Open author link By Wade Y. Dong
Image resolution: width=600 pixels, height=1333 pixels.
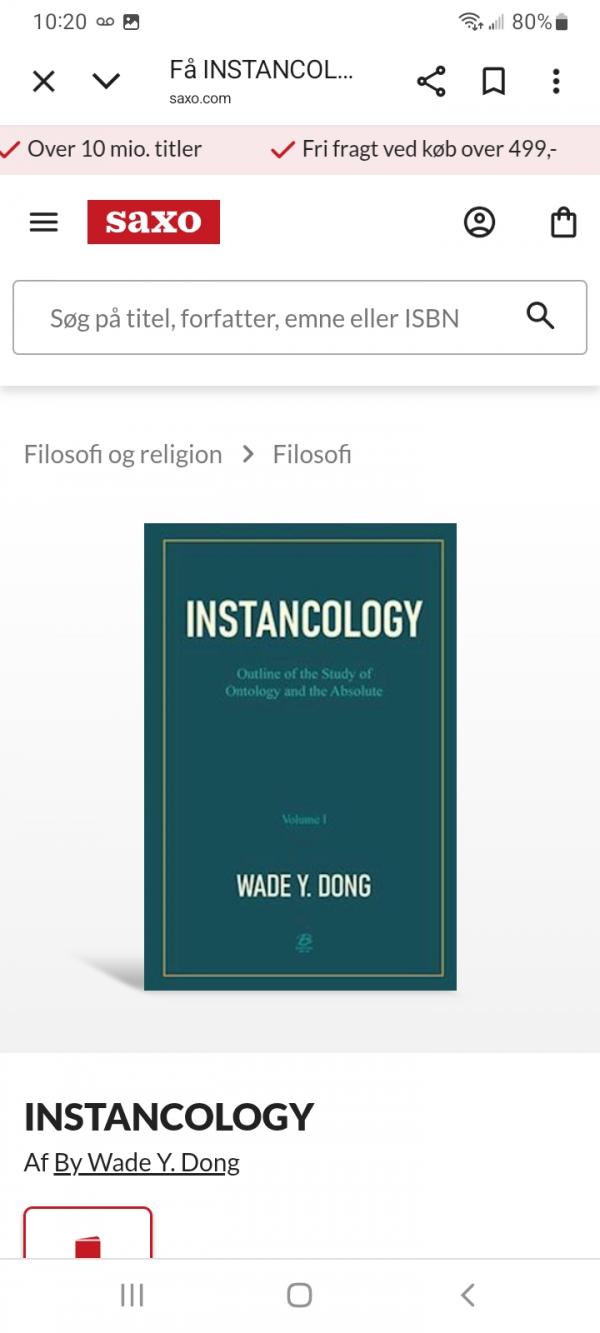click(x=147, y=1163)
